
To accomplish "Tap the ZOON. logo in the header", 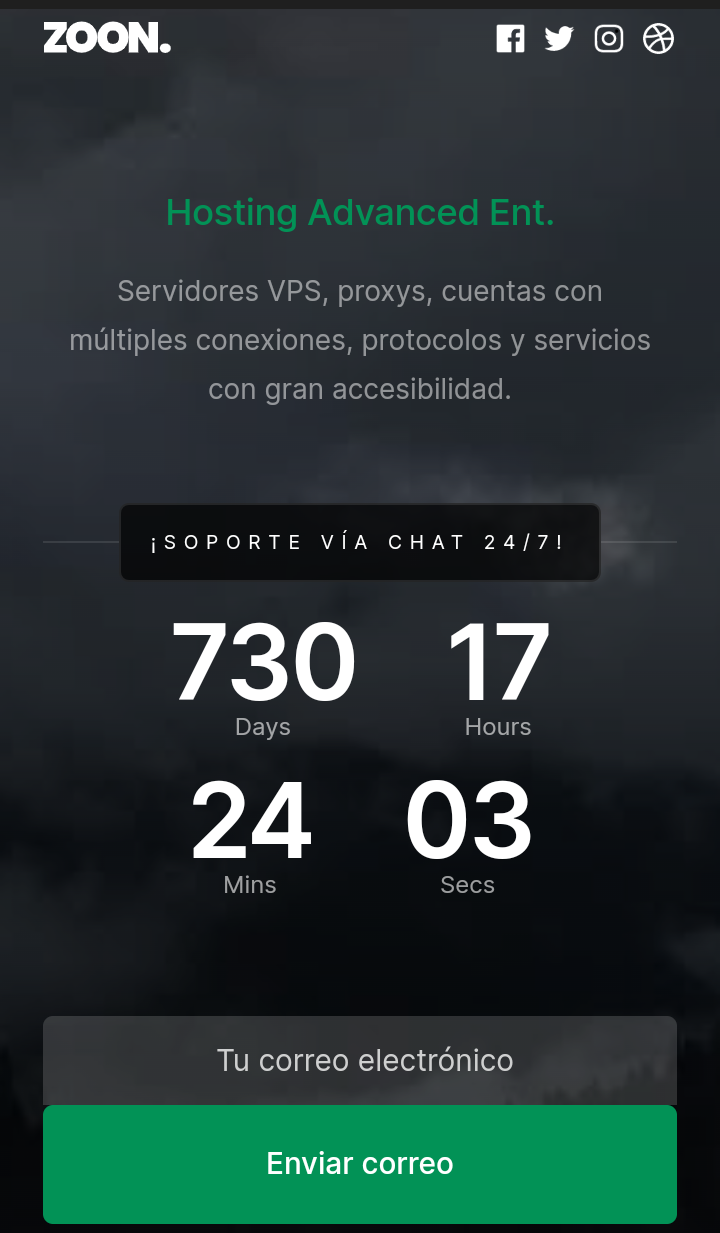I will coord(107,38).
